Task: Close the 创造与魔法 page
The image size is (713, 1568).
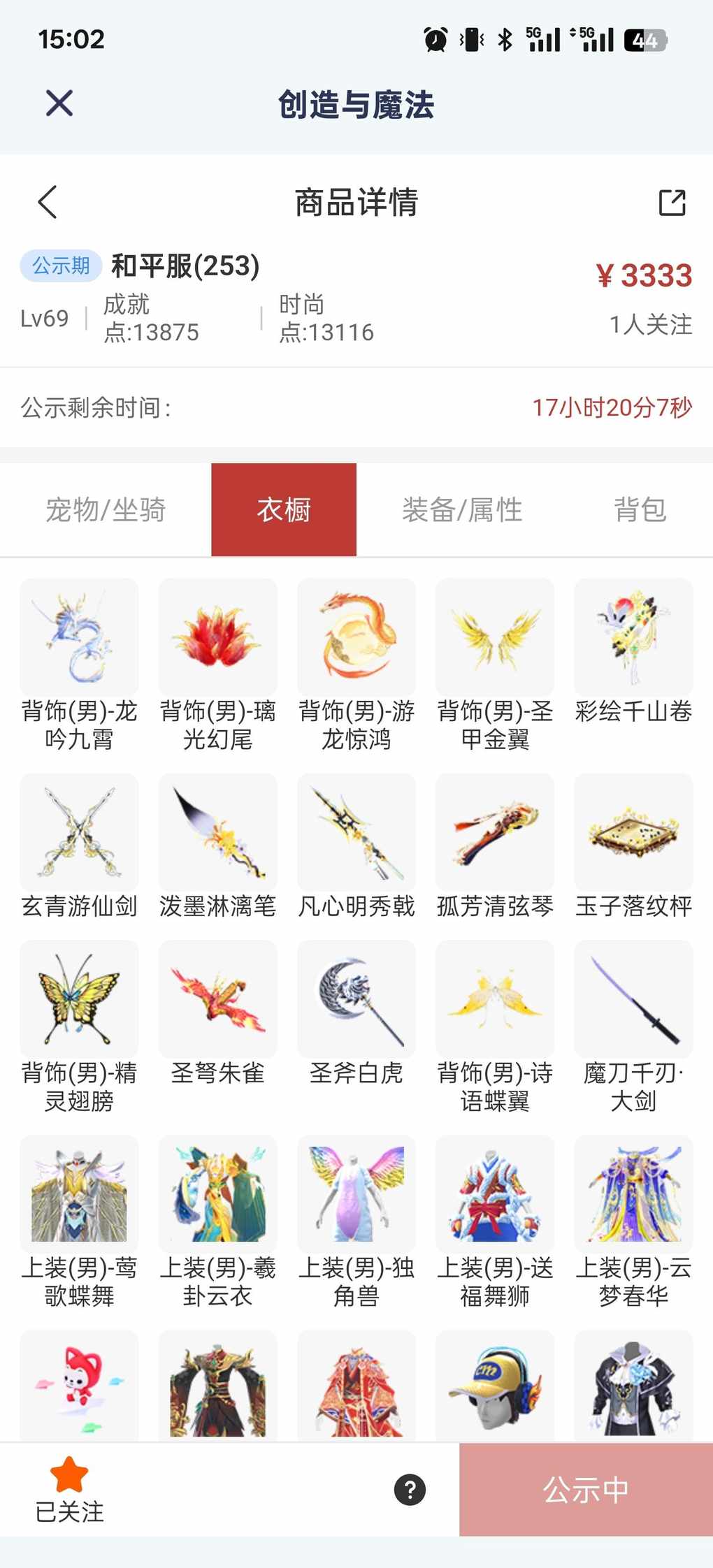Action: 59,103
